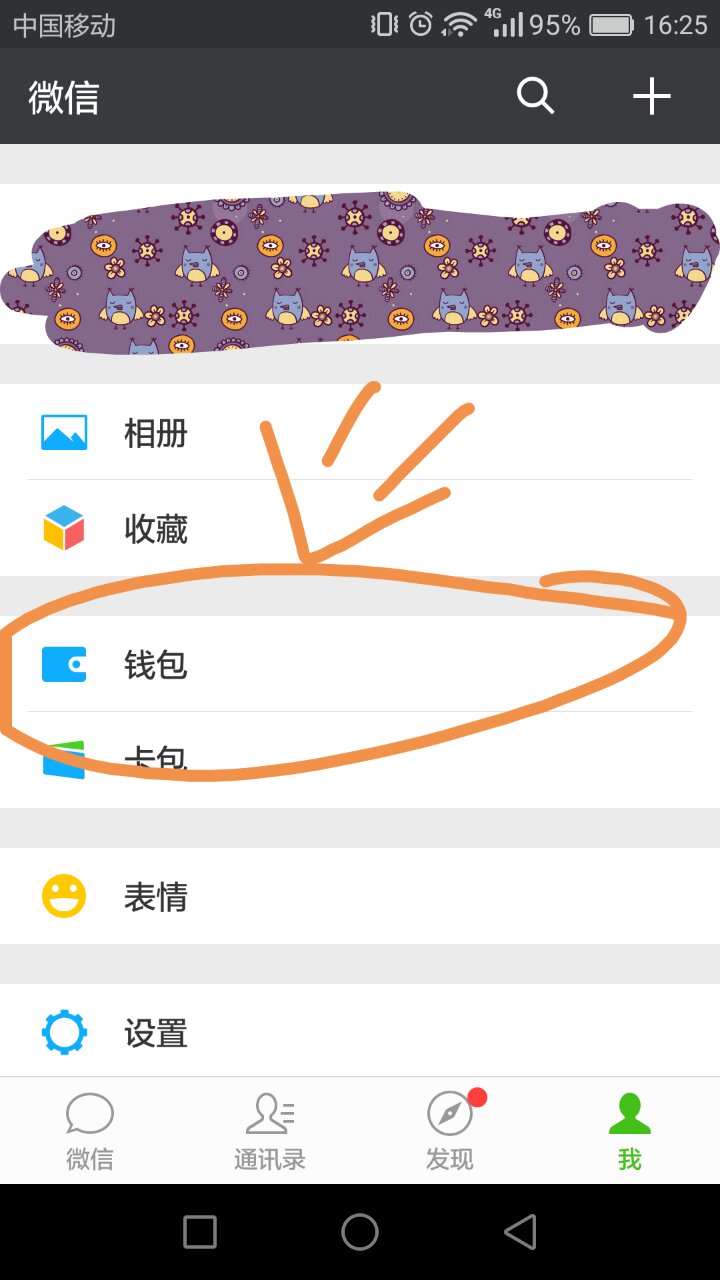Tap the green 我 profile icon

click(x=628, y=1114)
